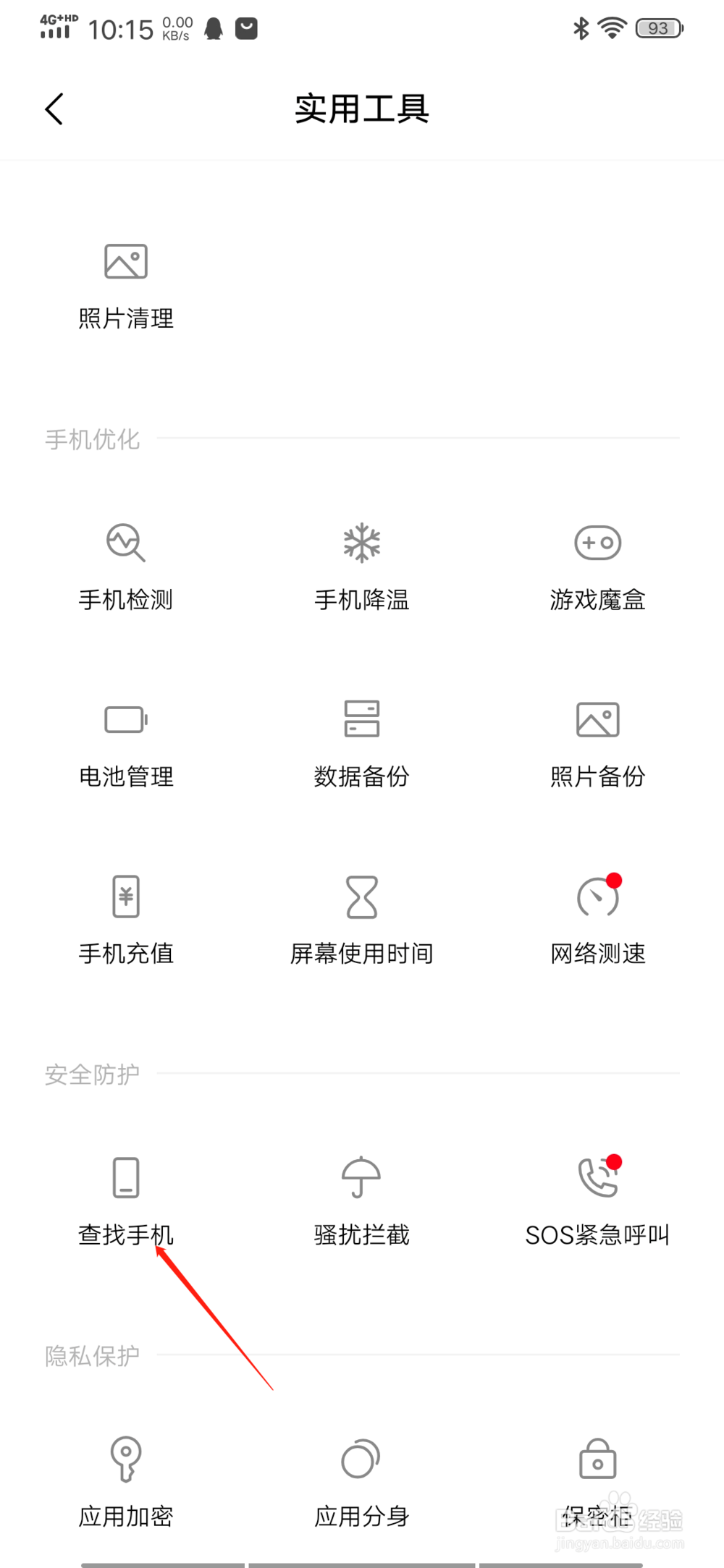724x1568 pixels.
Task: Open 应用分身 feature
Action: pyautogui.click(x=362, y=1483)
